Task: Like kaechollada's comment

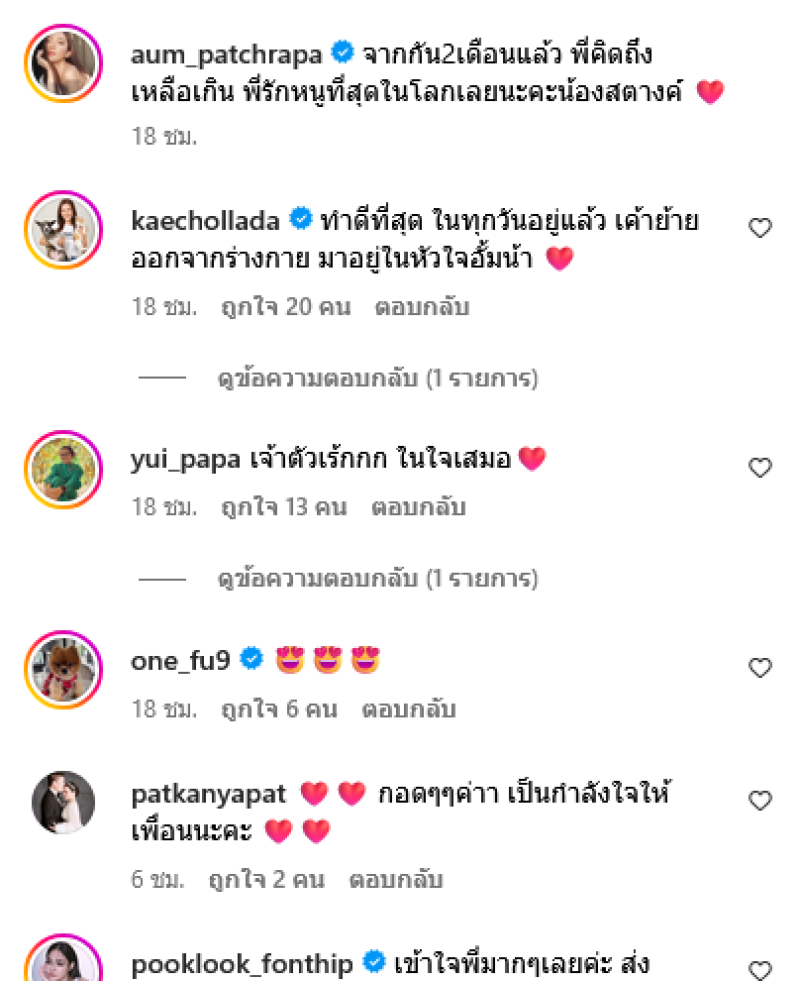Action: tap(760, 228)
